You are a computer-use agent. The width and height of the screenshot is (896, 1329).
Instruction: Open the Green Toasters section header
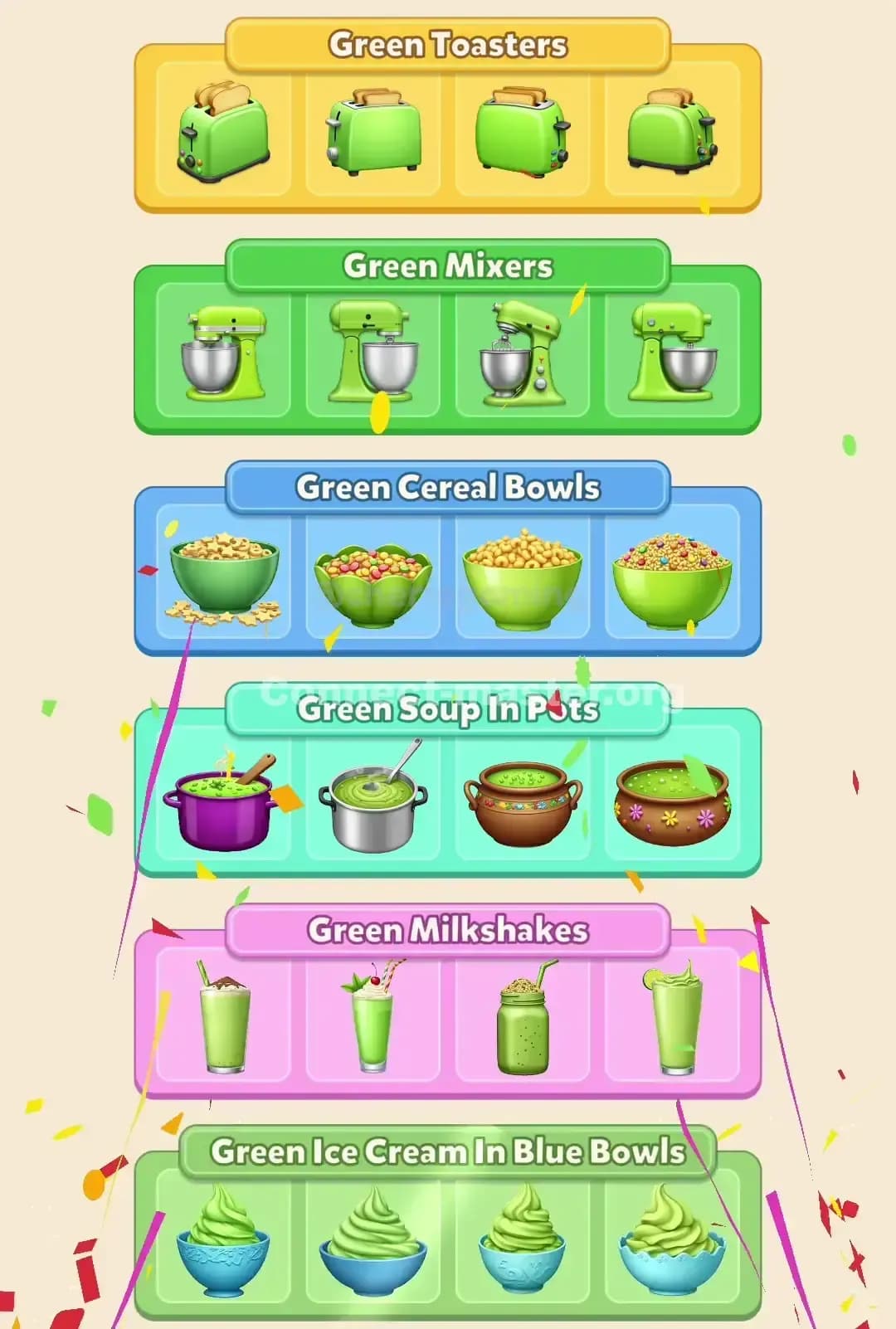tap(448, 46)
